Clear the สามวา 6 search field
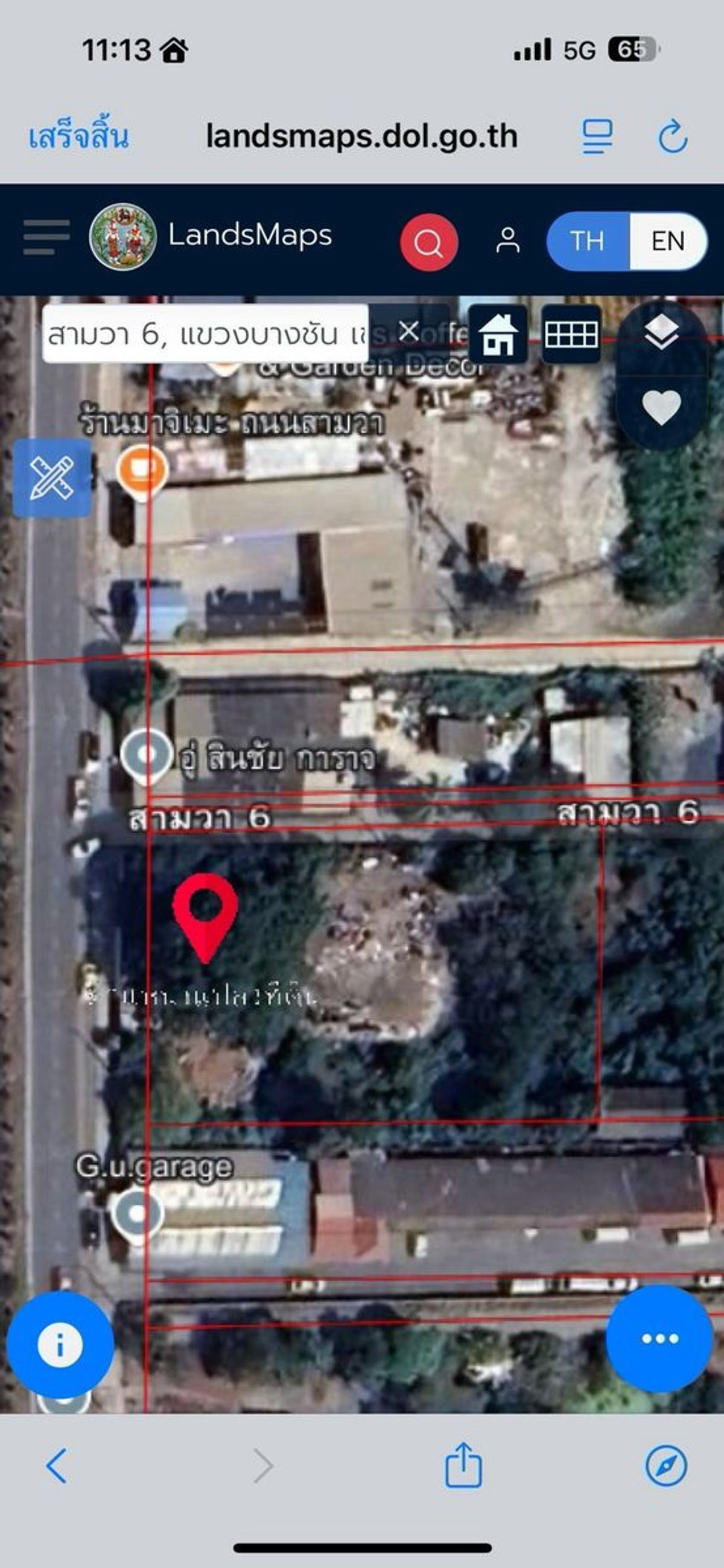Viewport: 724px width, 1568px height. [x=408, y=332]
